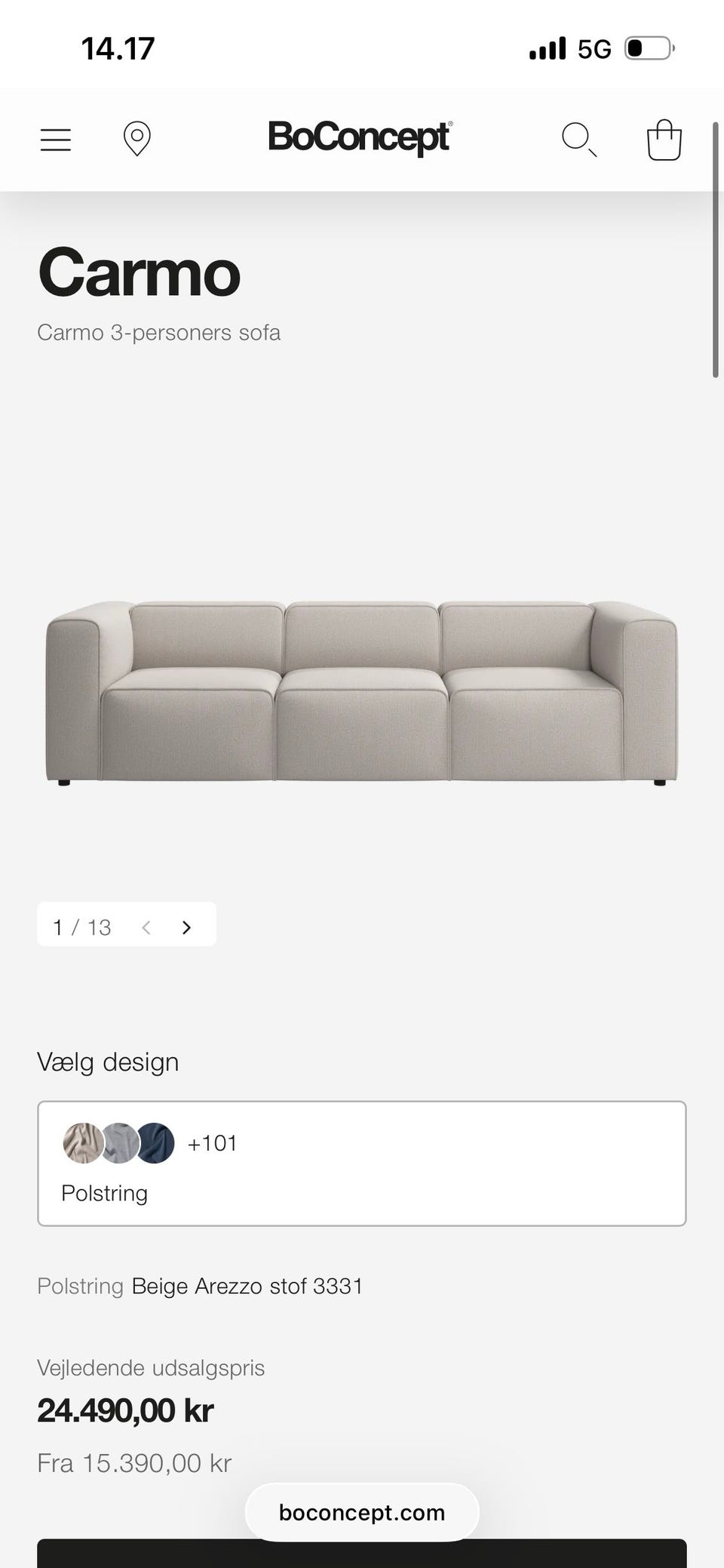Open the hamburger navigation menu

pyautogui.click(x=54, y=140)
